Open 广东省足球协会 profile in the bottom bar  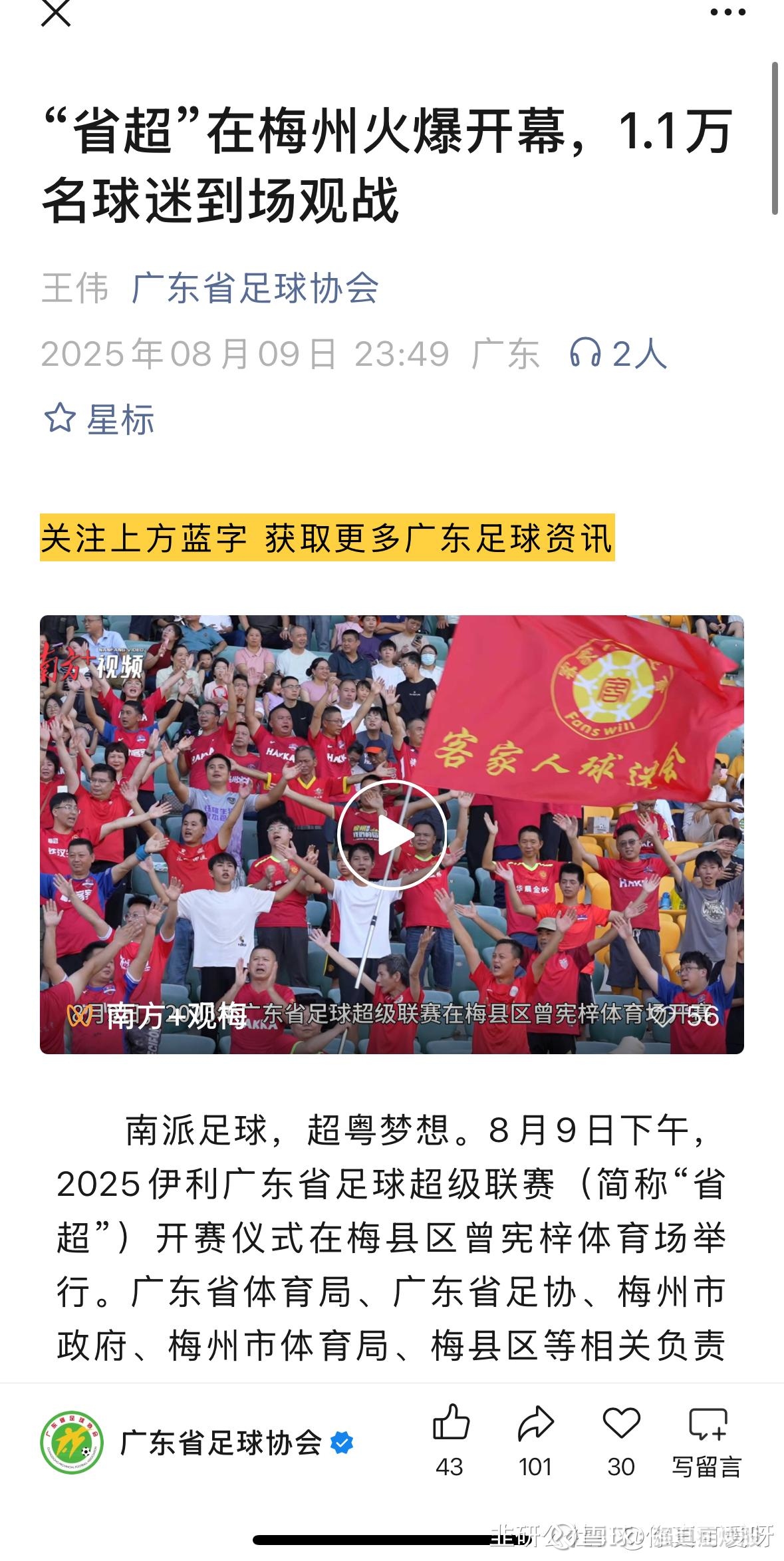[197, 1443]
